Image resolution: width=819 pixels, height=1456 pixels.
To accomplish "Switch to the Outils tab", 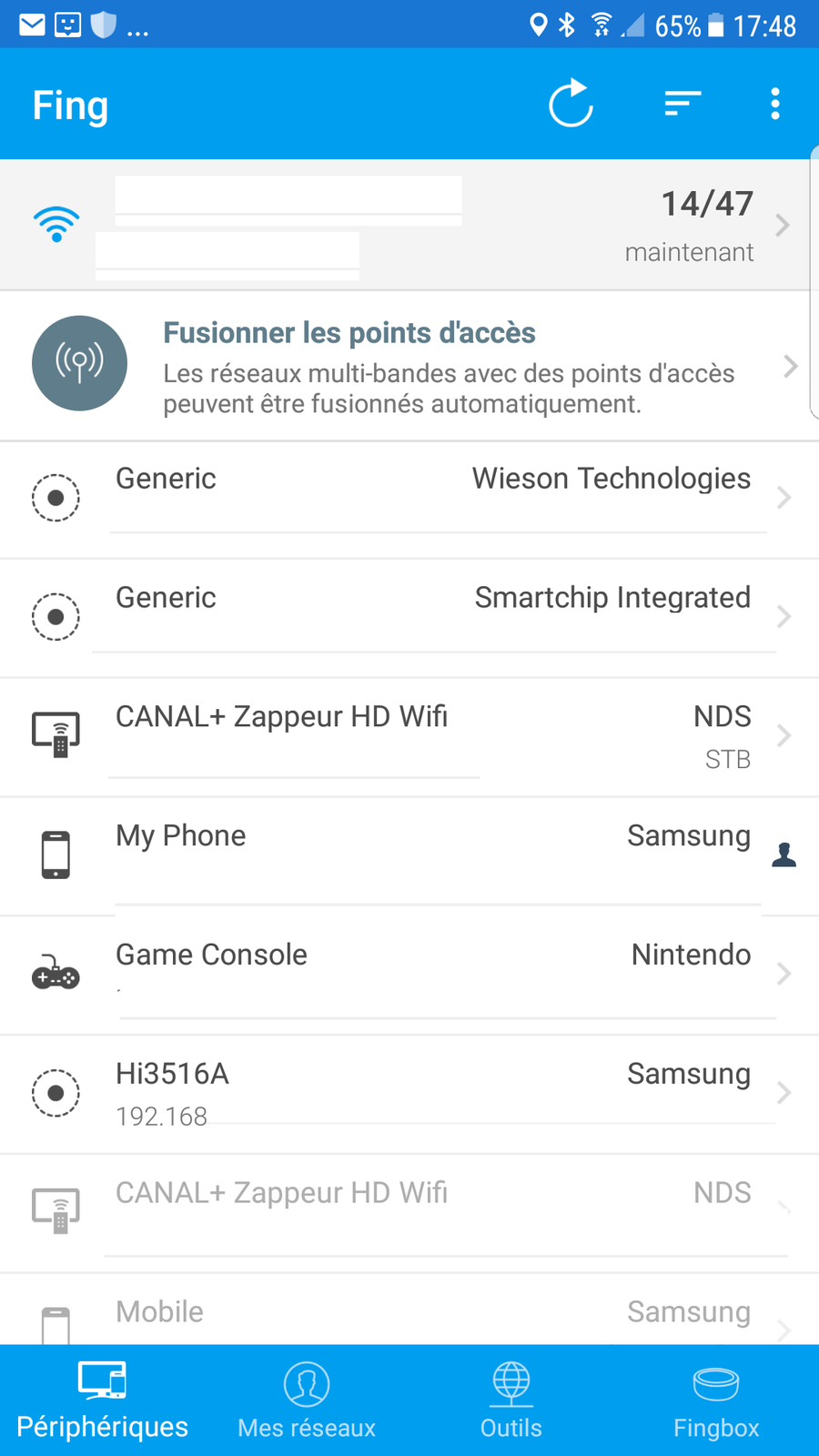I will click(x=511, y=1400).
